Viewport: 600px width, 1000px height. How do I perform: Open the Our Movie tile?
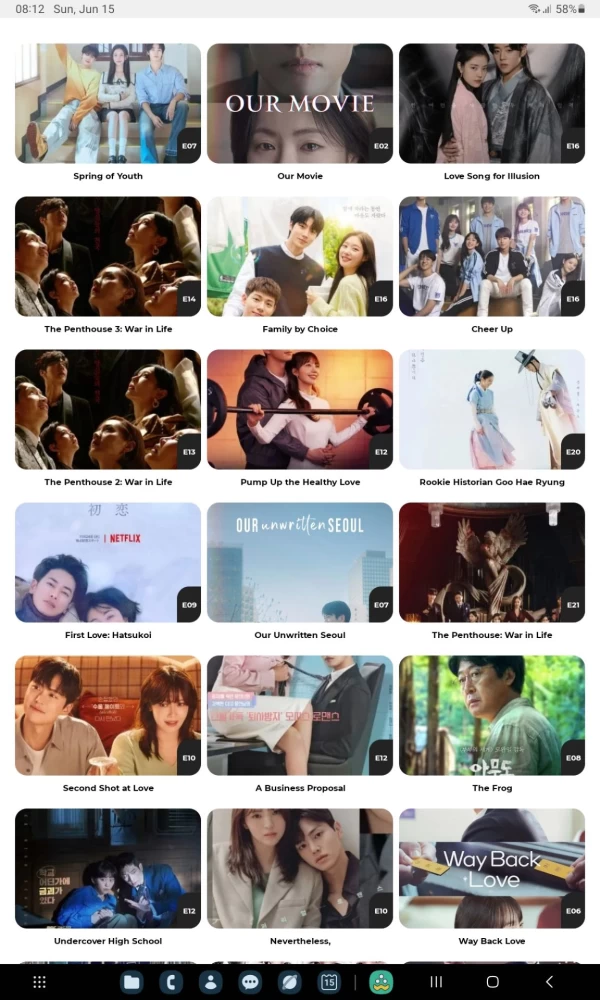click(x=300, y=103)
